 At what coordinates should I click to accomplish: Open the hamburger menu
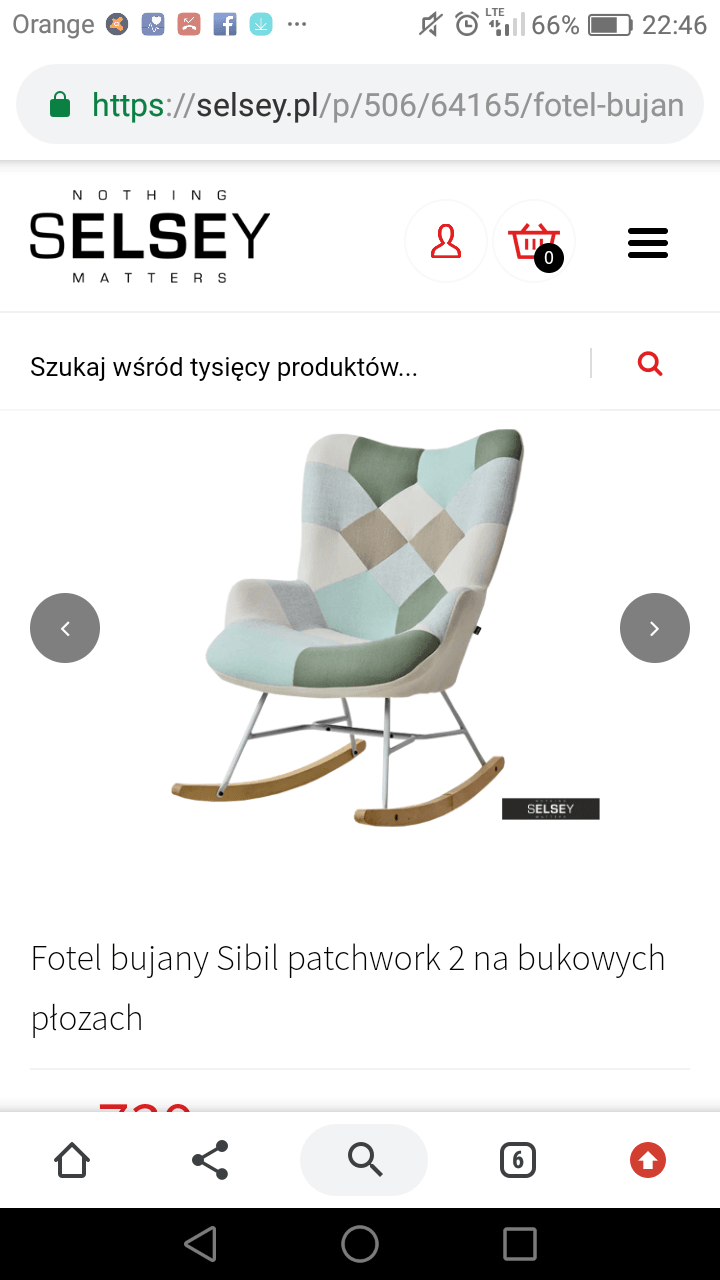tap(647, 243)
